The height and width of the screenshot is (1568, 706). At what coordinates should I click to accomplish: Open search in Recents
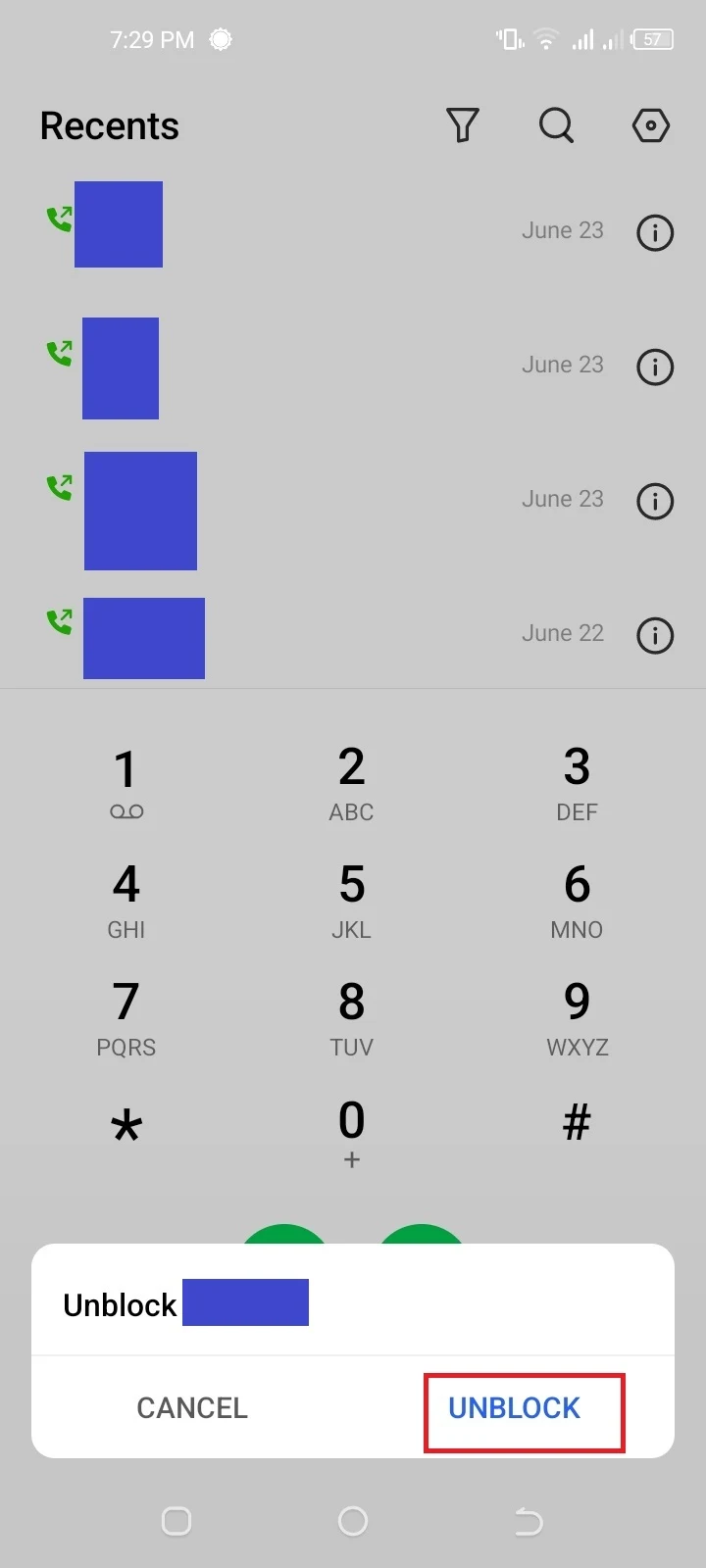click(556, 125)
